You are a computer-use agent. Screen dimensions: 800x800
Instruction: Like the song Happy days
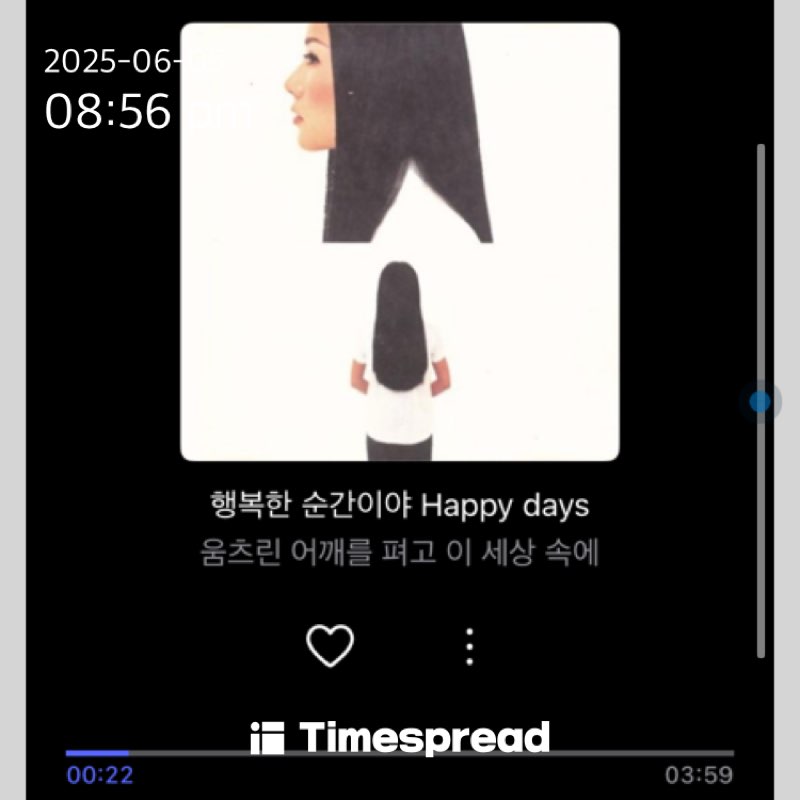pos(330,647)
